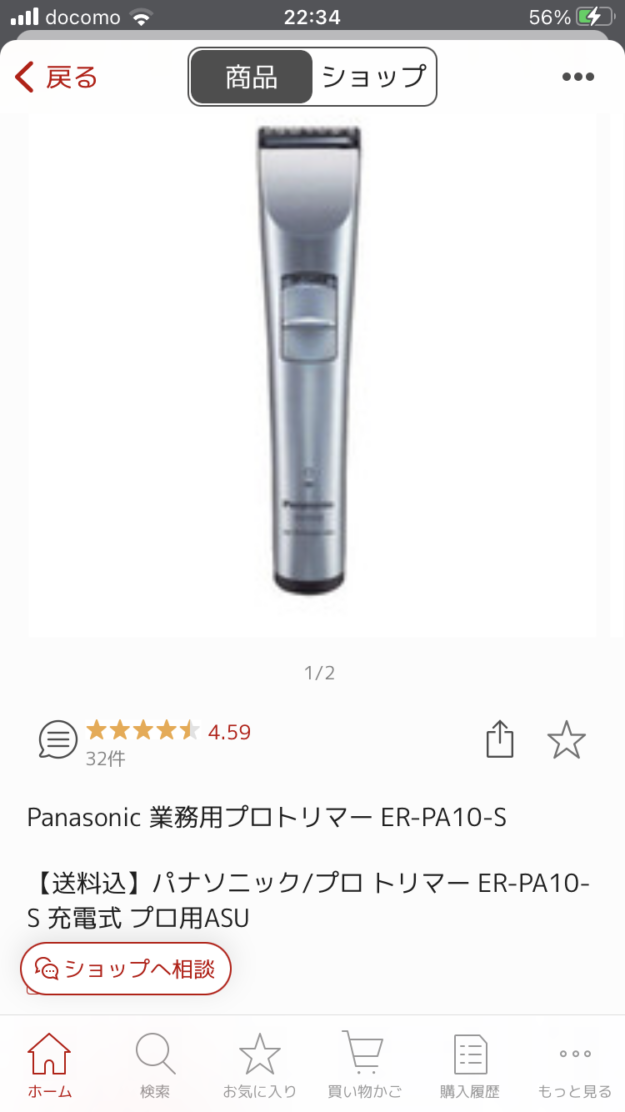This screenshot has height=1112, width=625.
Task: Add product to favorites with star icon
Action: tap(566, 740)
